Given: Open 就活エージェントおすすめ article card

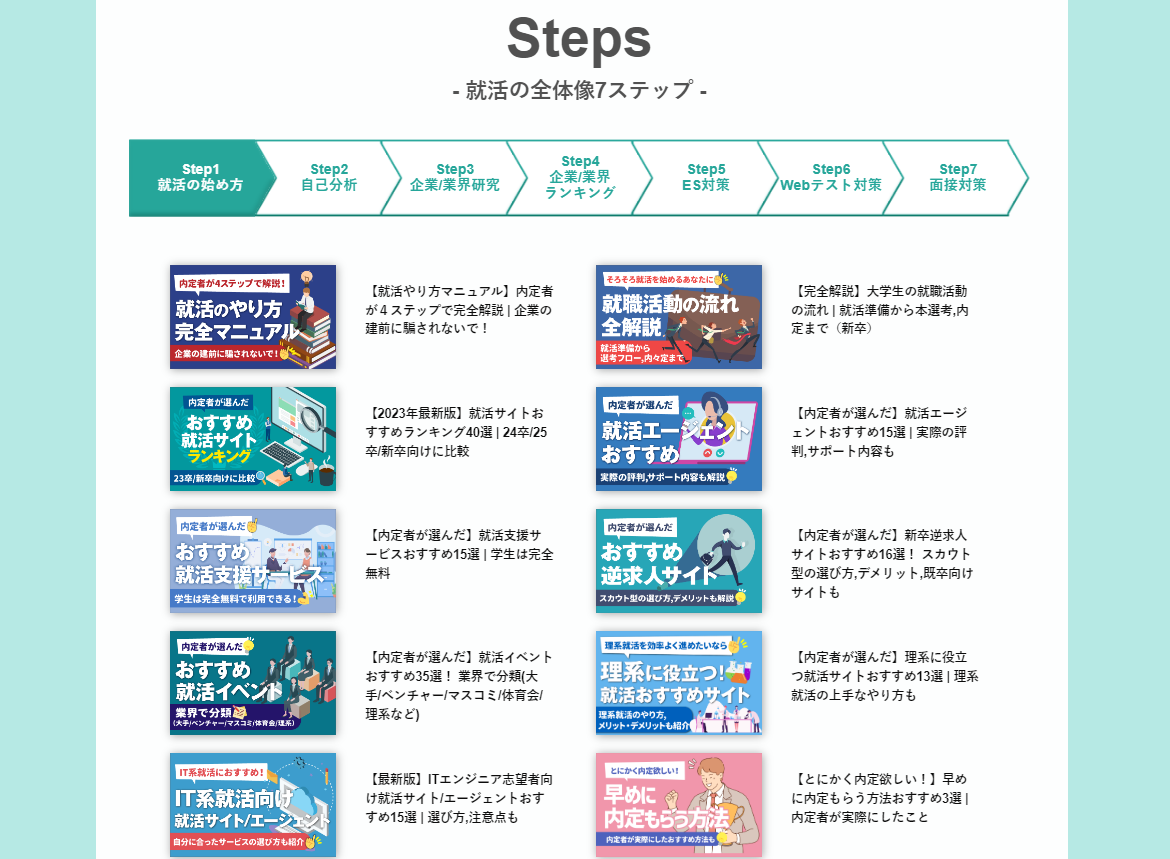Looking at the screenshot, I should point(679,439).
